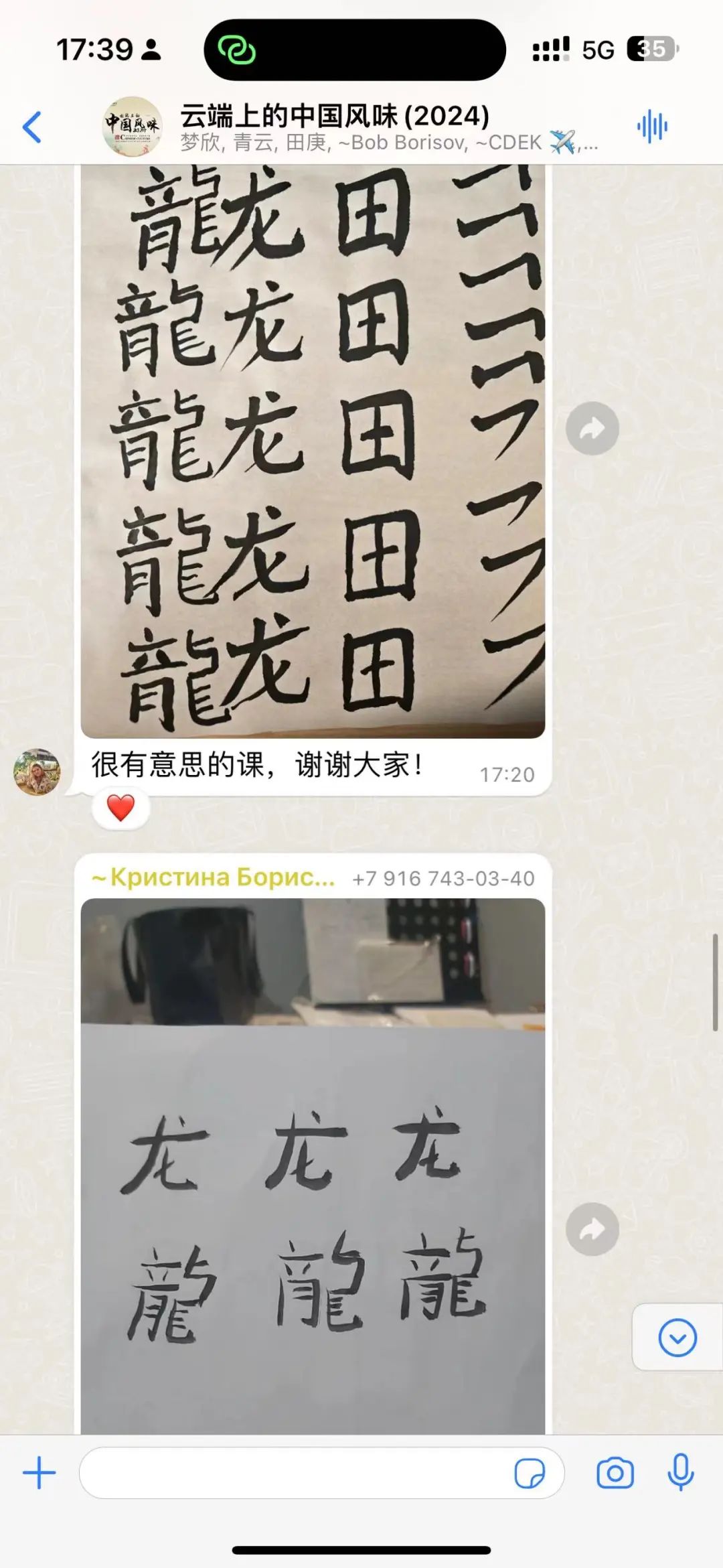This screenshot has height=1568, width=723.
Task: Forward the 龍龙田 calligraphy photo
Action: 592,429
